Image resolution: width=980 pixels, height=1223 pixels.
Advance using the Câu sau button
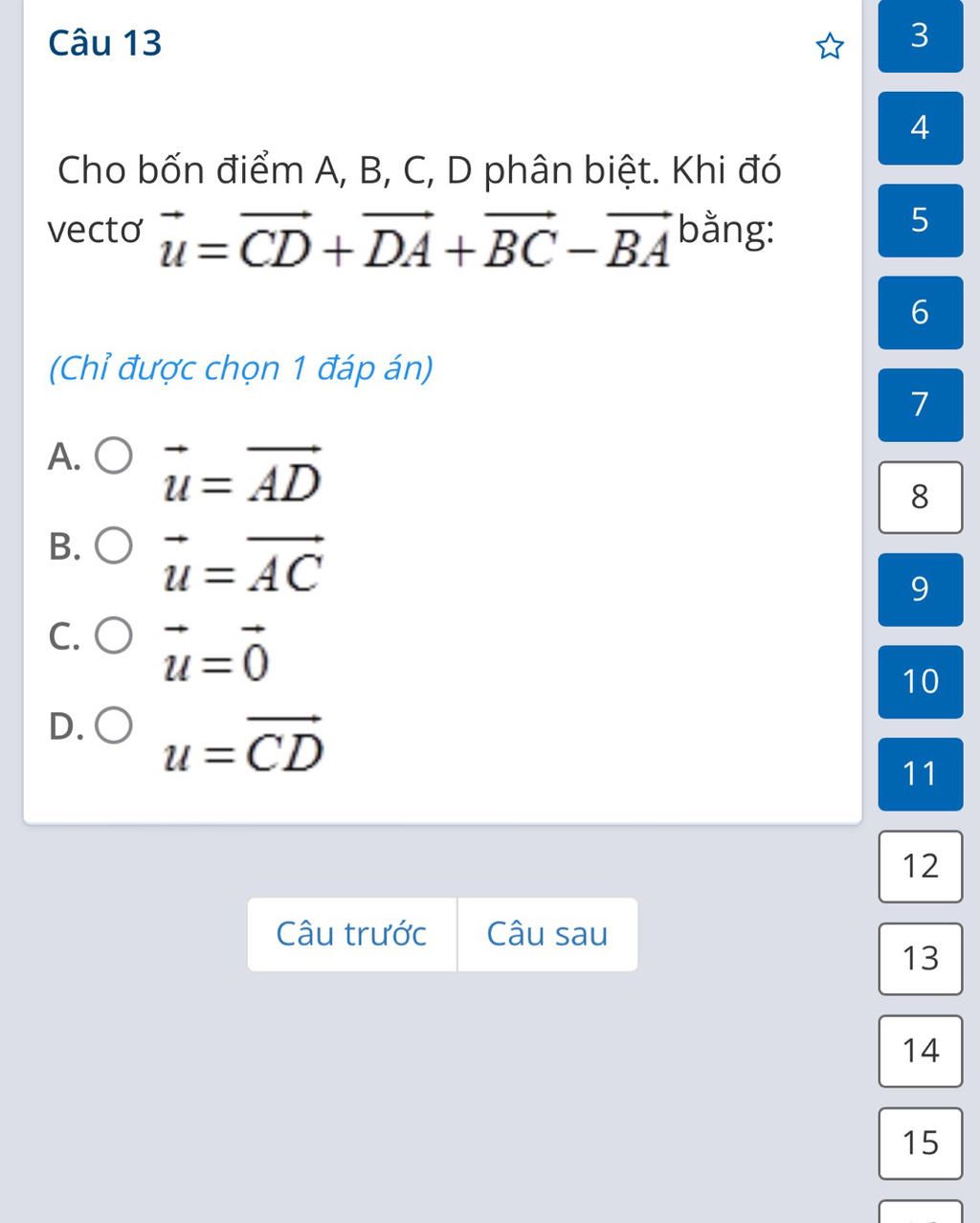point(547,934)
